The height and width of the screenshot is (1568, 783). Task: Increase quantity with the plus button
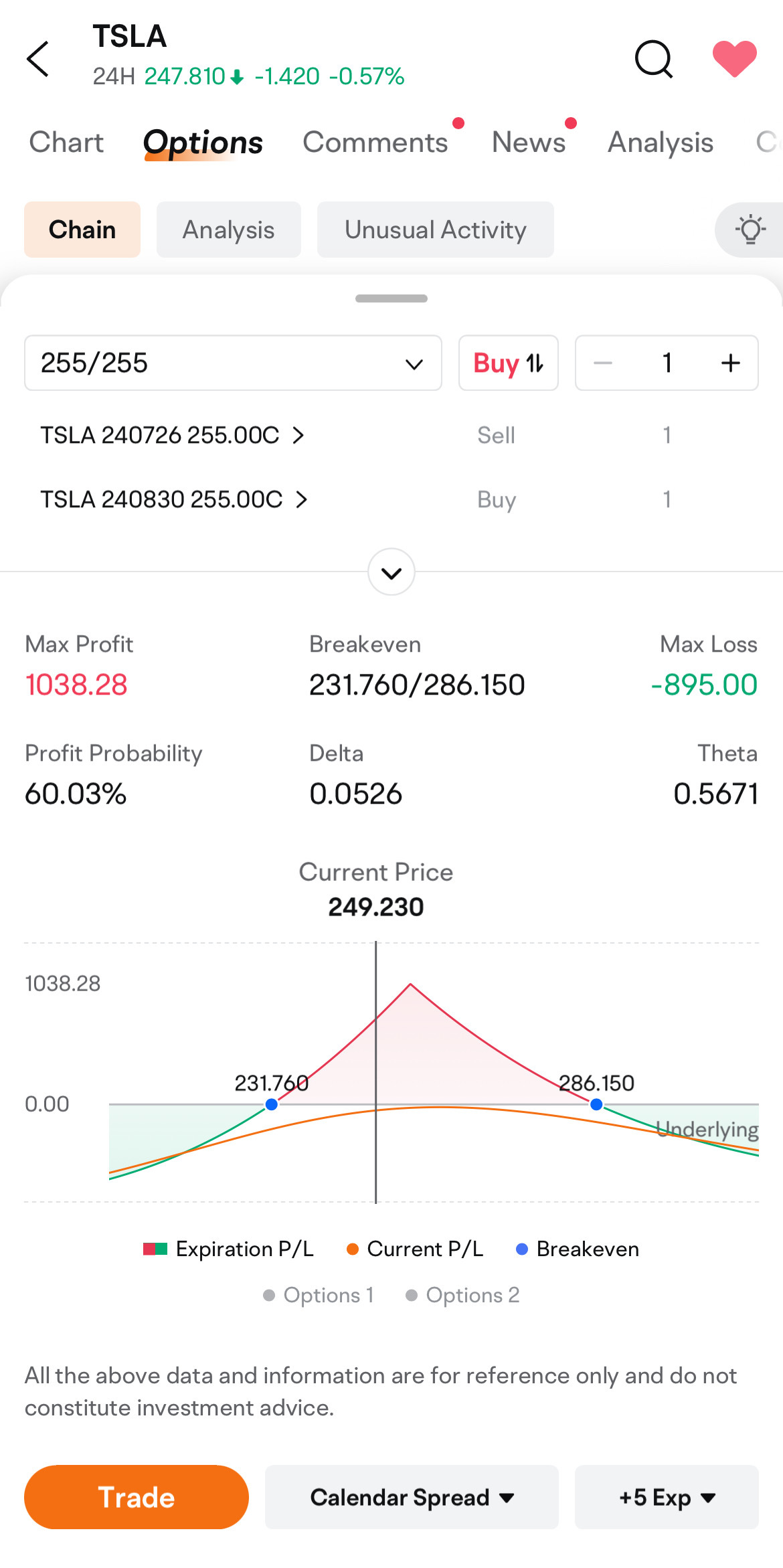click(731, 363)
